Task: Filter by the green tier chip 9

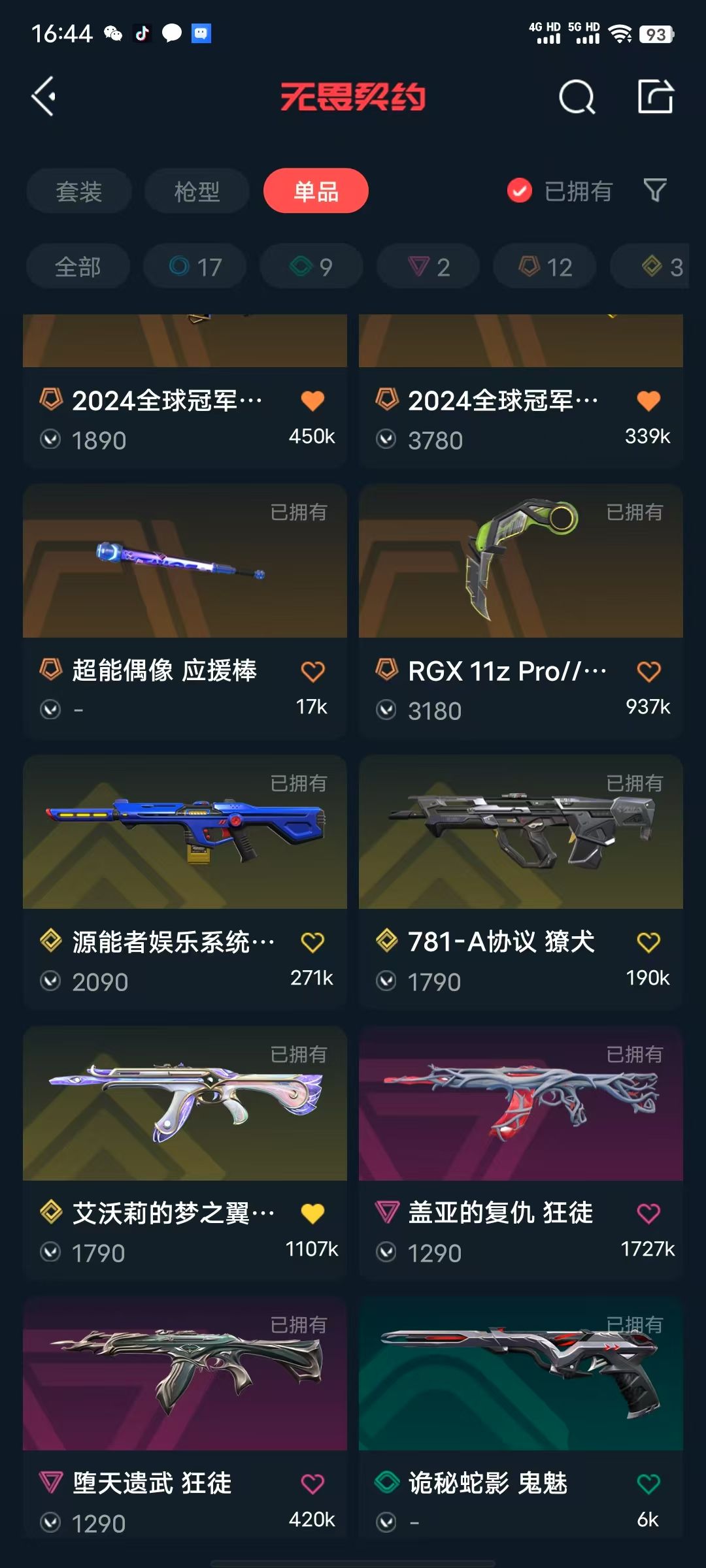Action: click(312, 267)
